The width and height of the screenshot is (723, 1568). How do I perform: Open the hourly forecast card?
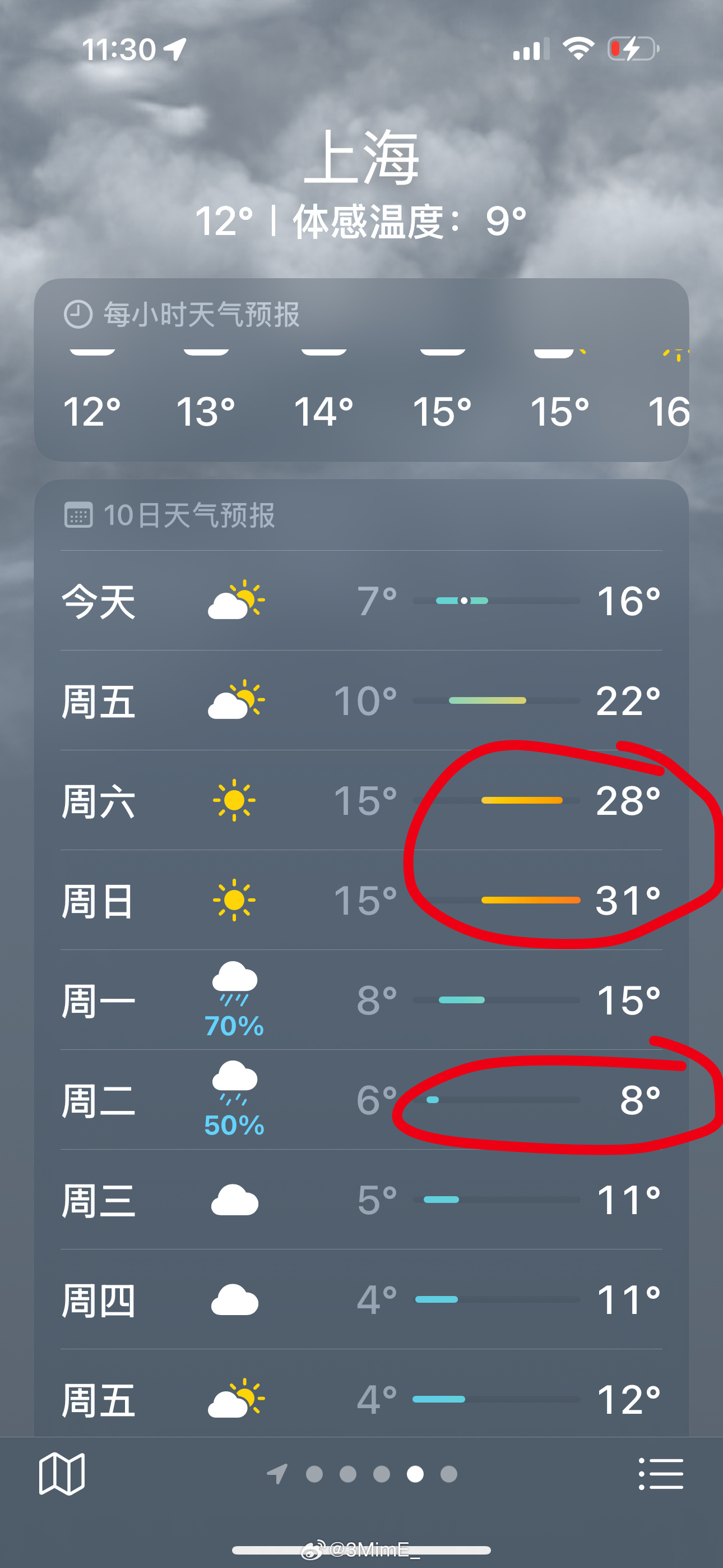coord(361,370)
